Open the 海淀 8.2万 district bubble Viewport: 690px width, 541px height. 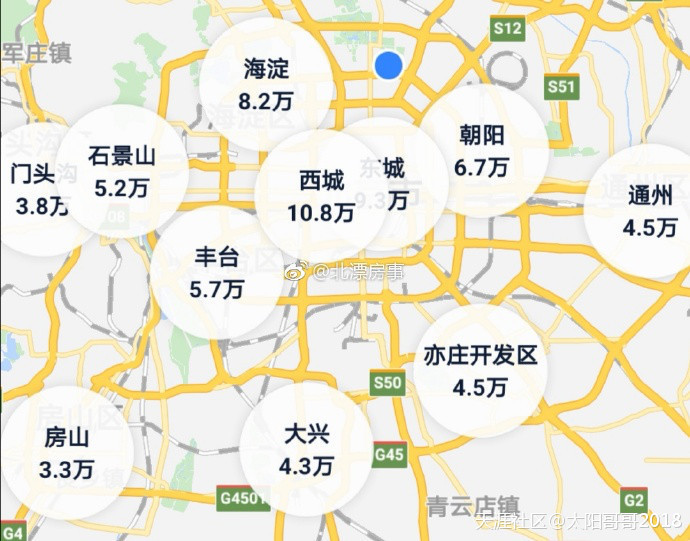click(x=266, y=84)
